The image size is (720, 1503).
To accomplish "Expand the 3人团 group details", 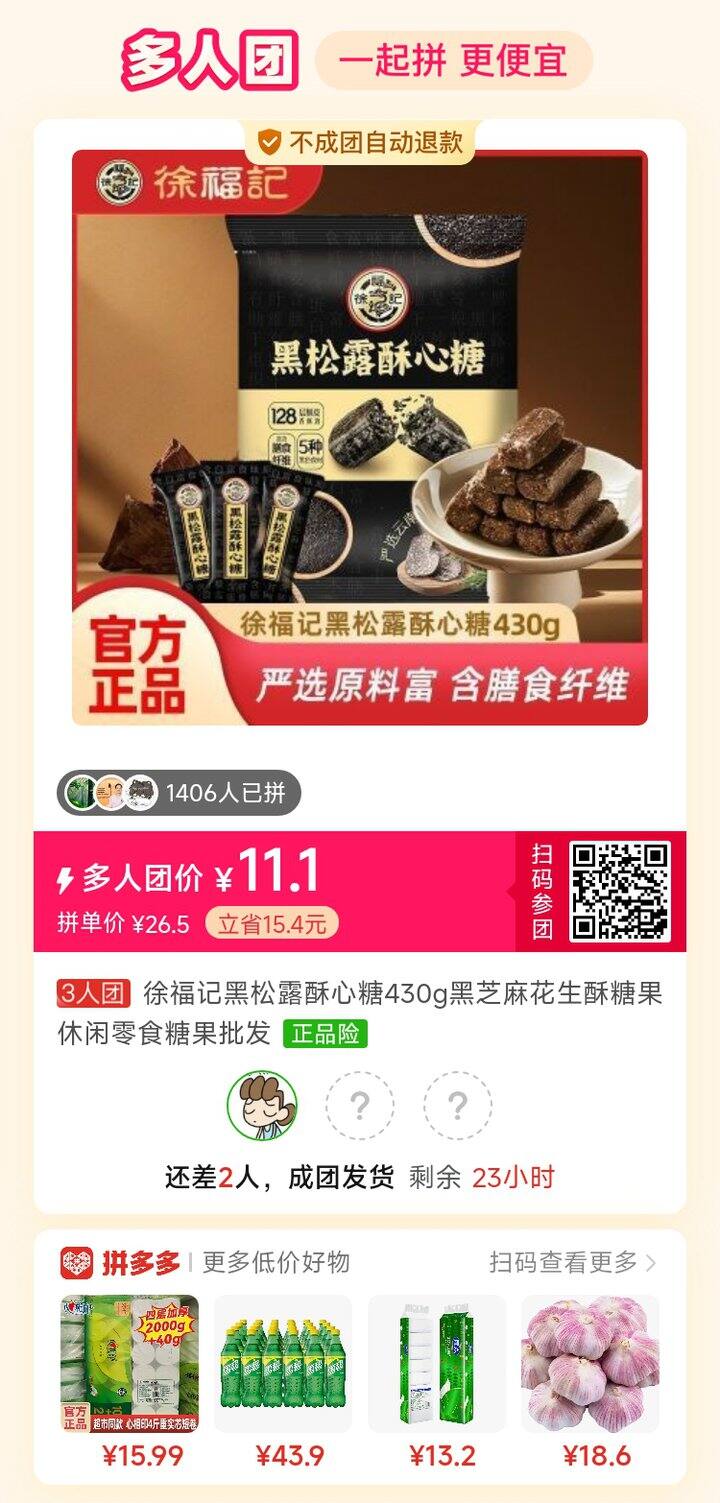I will pos(93,991).
